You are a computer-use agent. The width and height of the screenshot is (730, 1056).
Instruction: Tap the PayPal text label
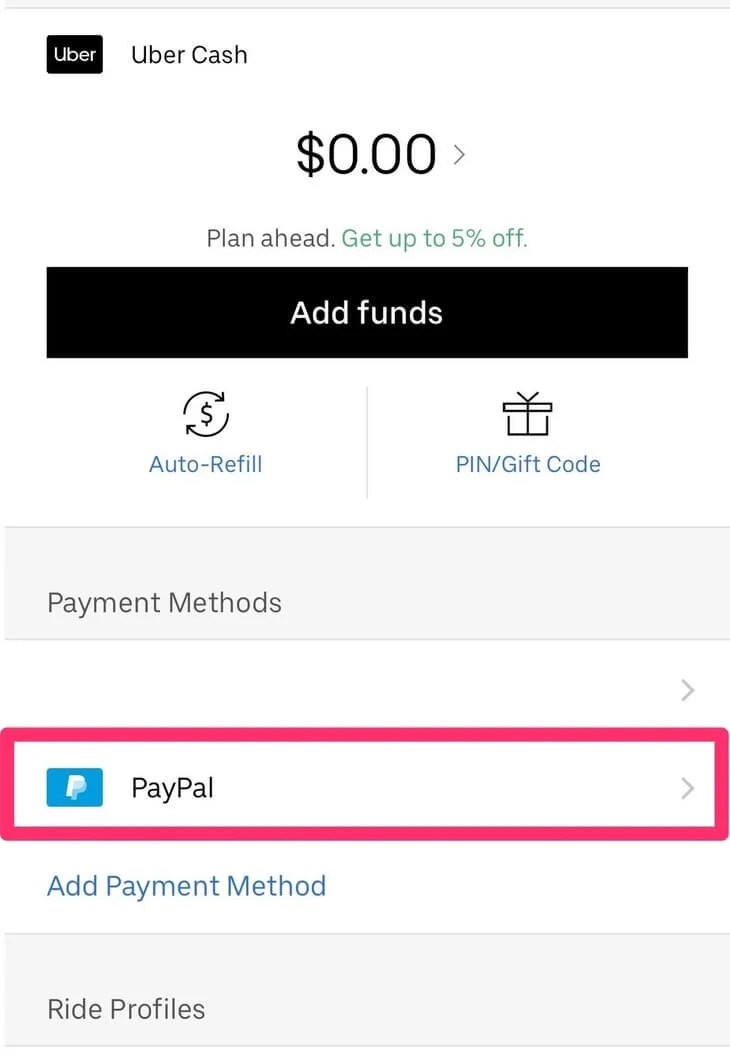click(172, 788)
